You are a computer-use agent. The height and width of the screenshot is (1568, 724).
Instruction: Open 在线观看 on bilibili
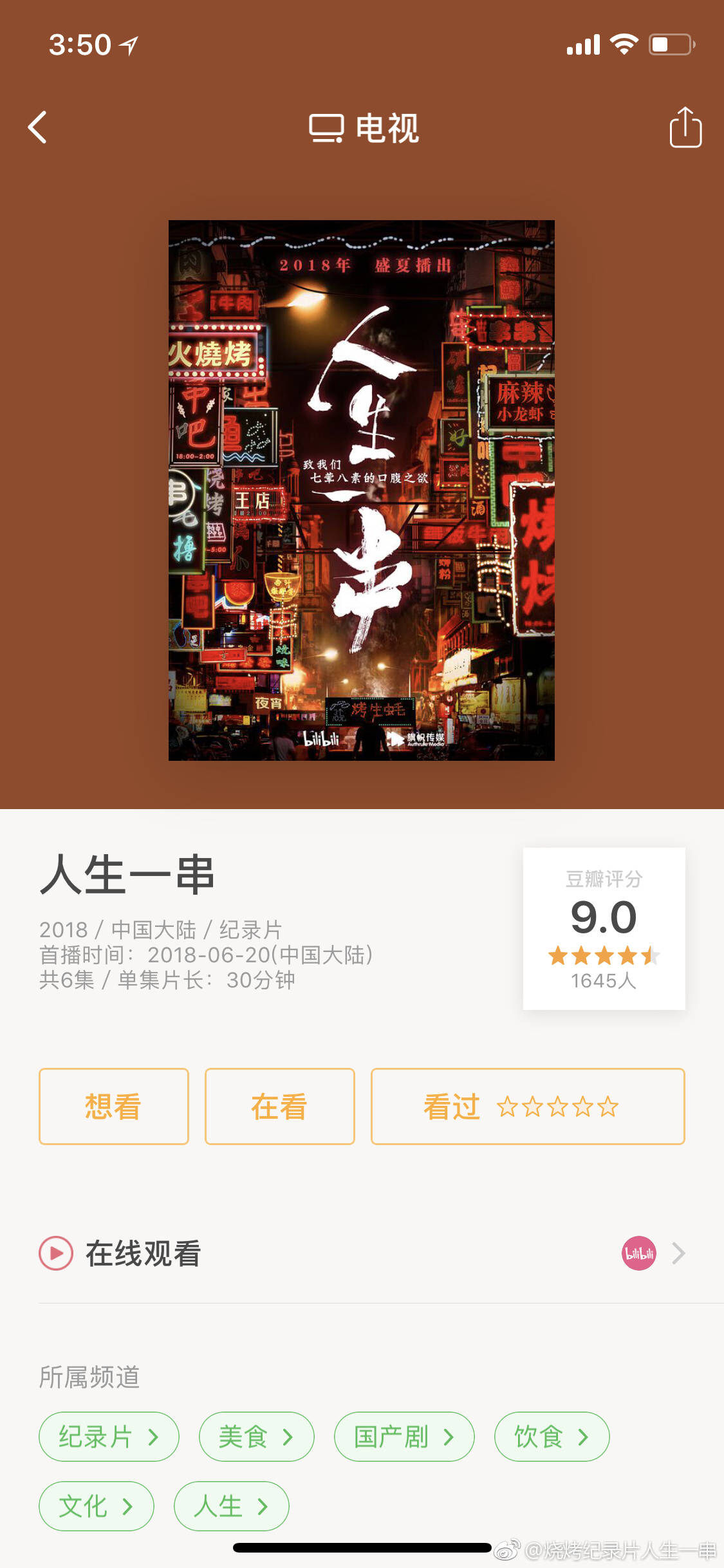tap(362, 1253)
